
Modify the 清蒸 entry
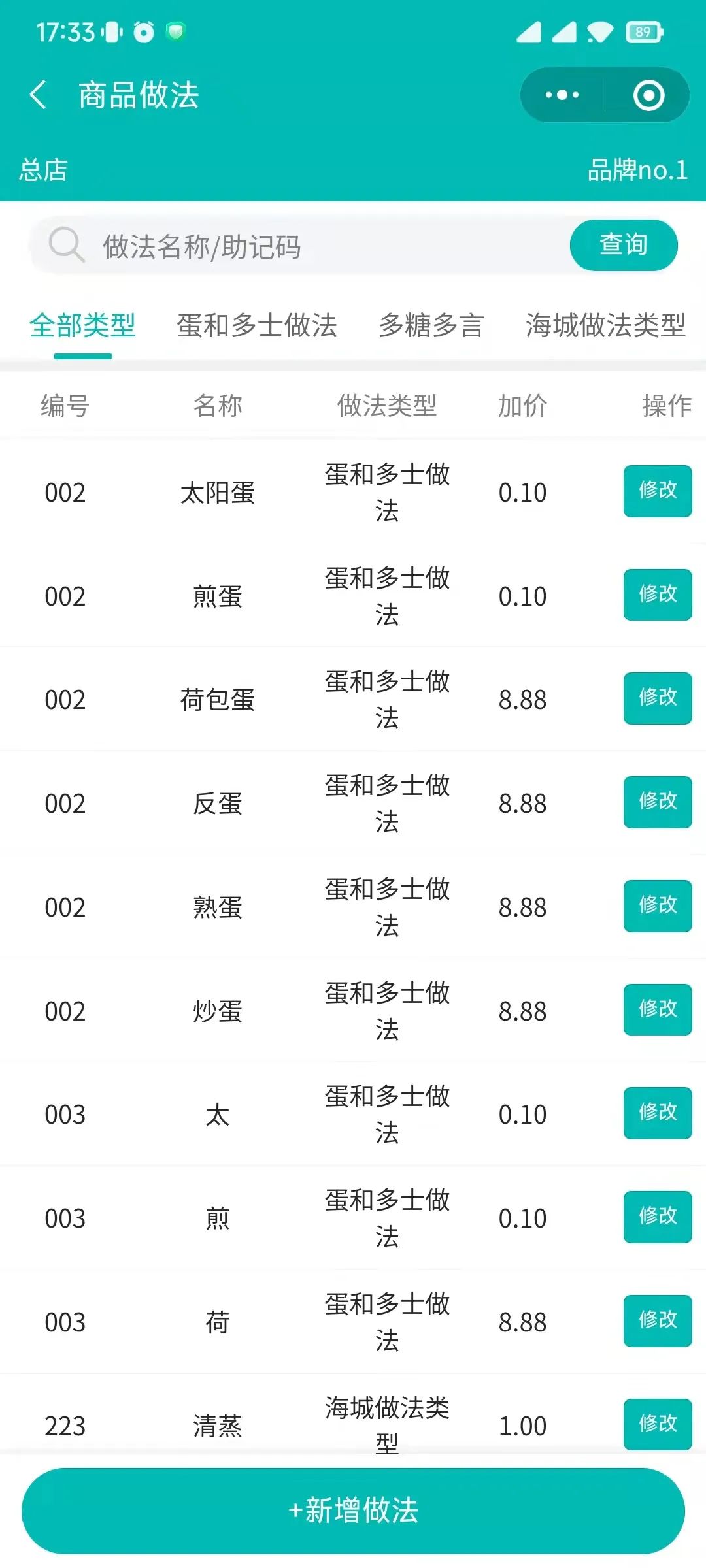pyautogui.click(x=657, y=1424)
